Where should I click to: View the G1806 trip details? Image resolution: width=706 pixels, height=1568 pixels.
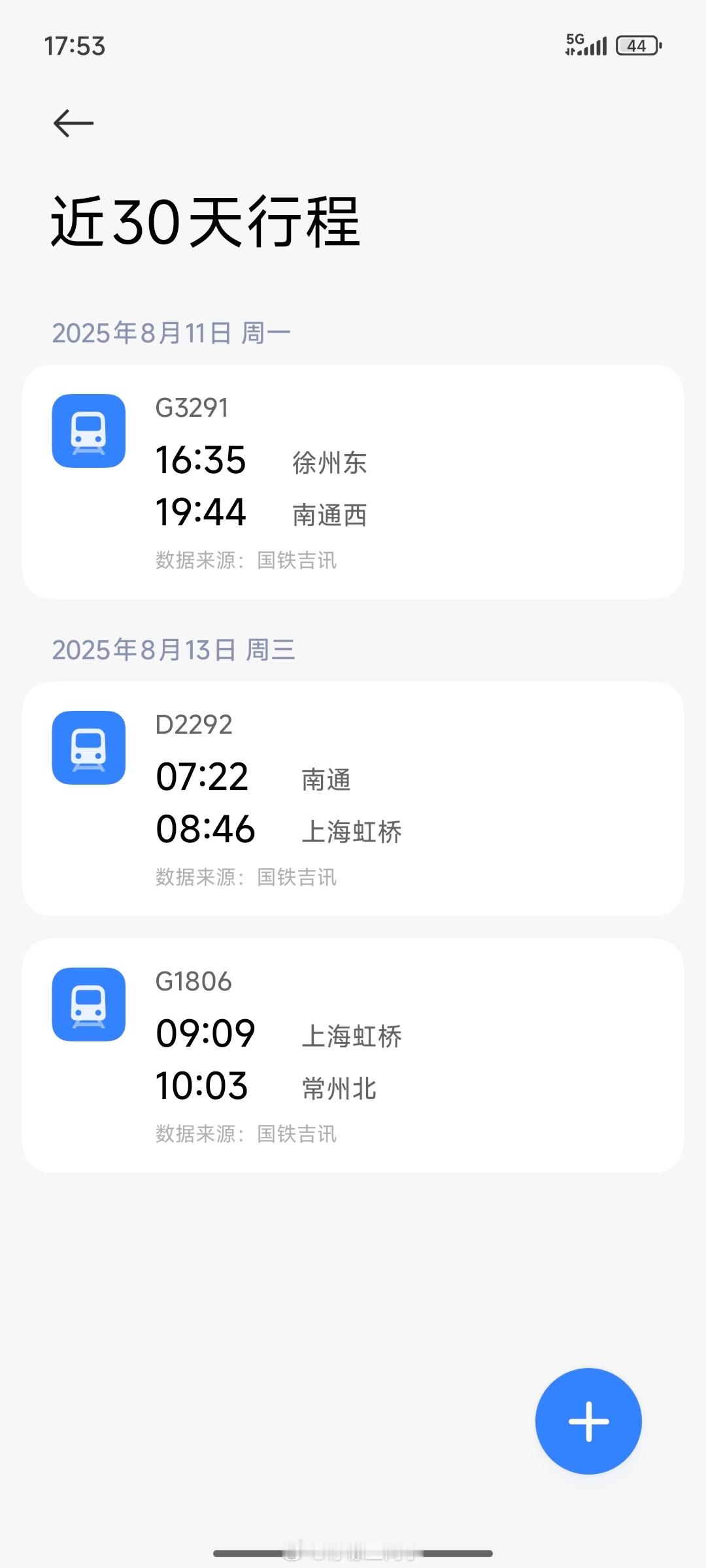click(353, 1055)
